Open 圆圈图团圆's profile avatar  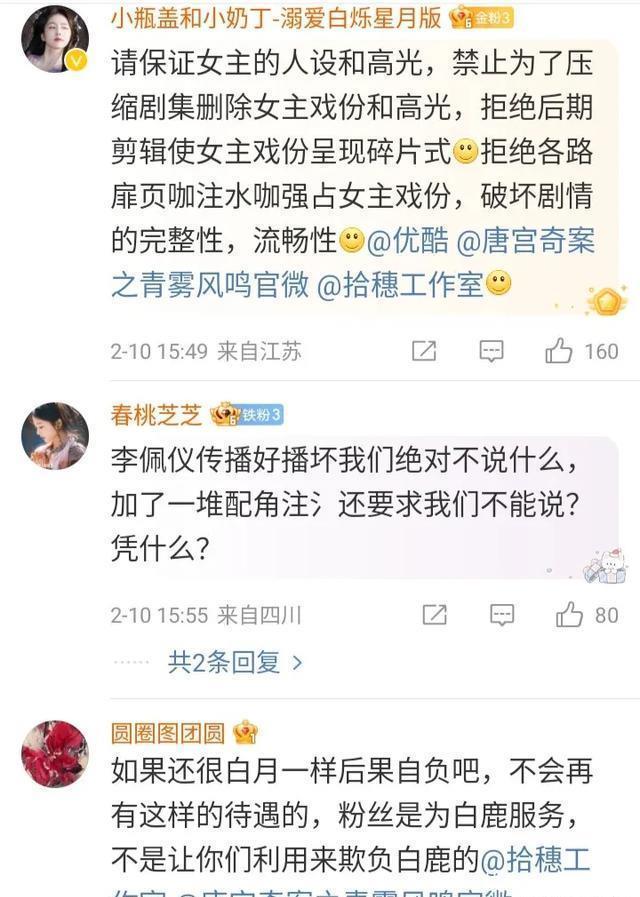click(x=55, y=753)
